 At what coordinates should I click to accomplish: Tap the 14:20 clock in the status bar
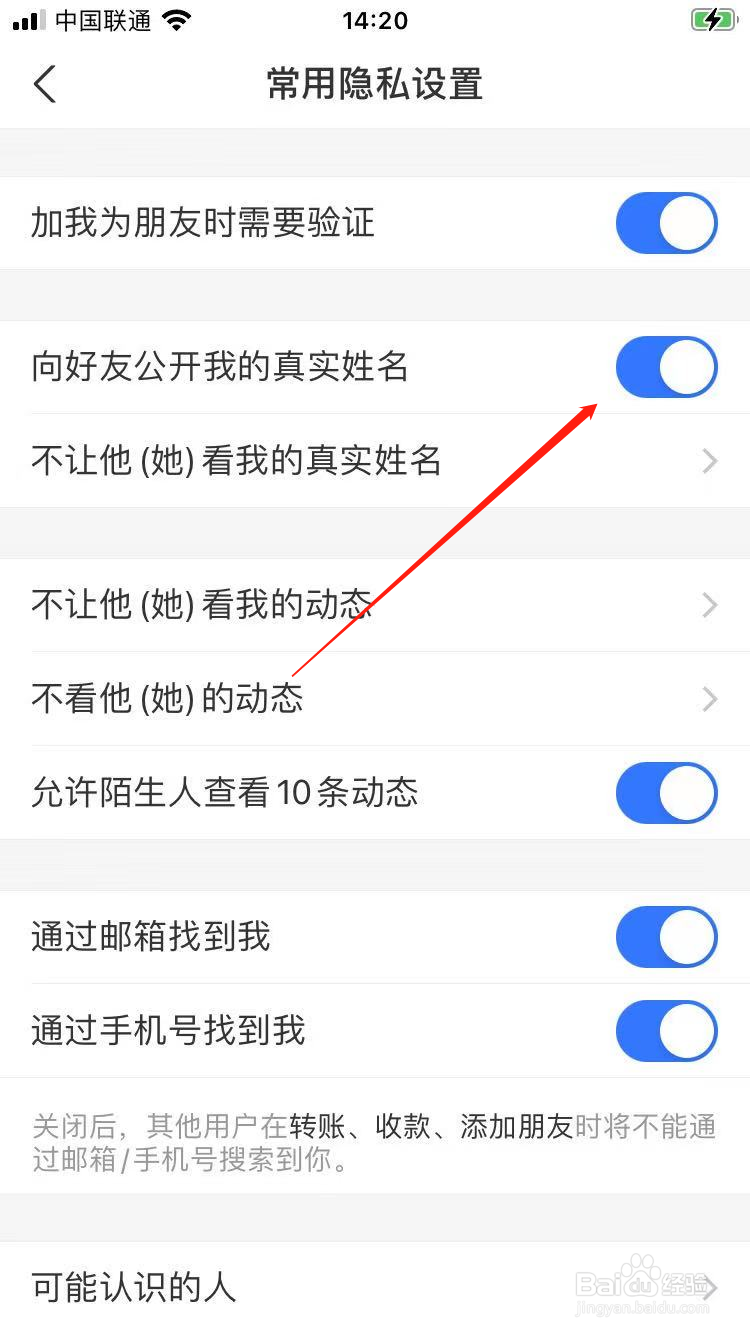point(374,20)
